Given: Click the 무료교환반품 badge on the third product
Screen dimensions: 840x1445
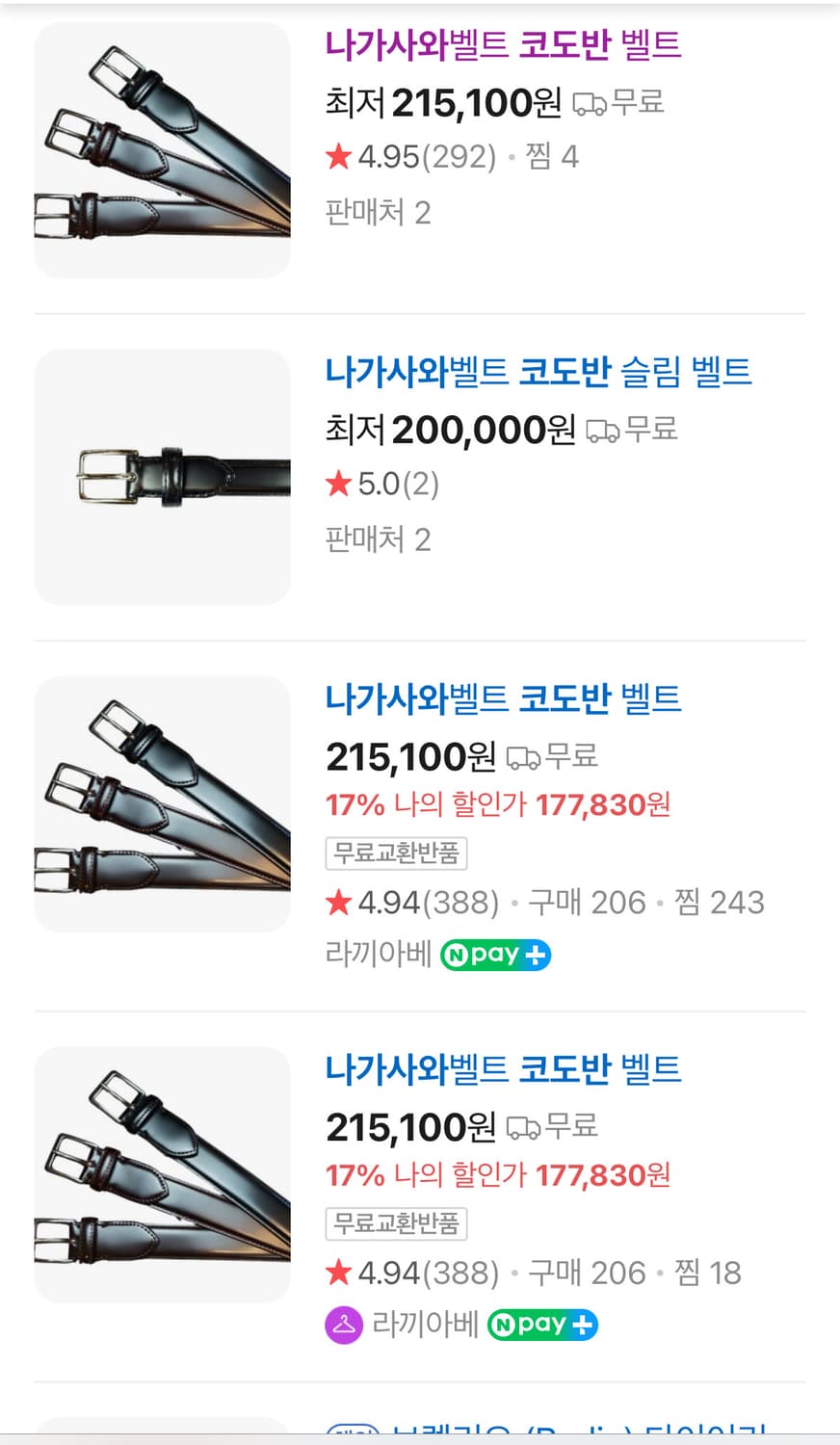Looking at the screenshot, I should click(396, 854).
